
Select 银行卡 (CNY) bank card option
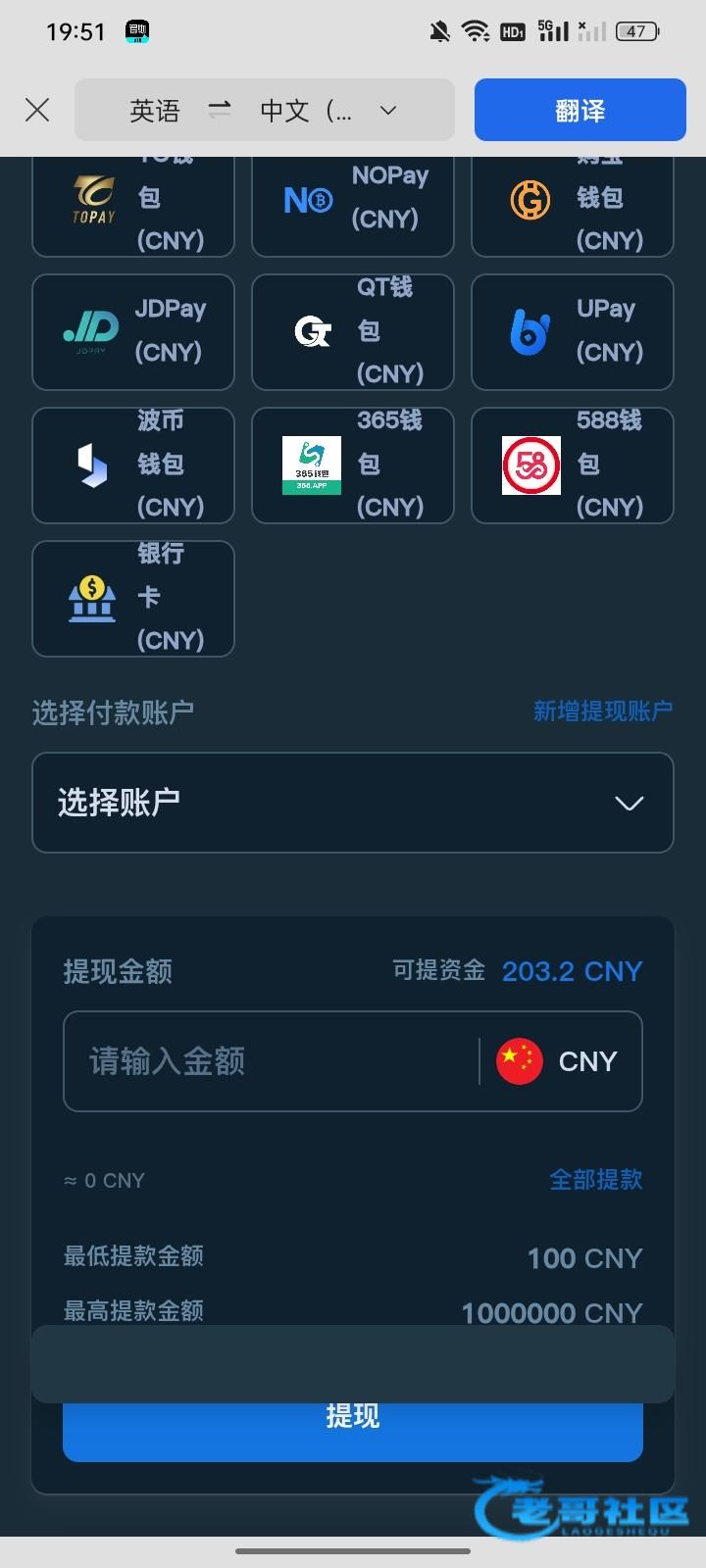[133, 599]
